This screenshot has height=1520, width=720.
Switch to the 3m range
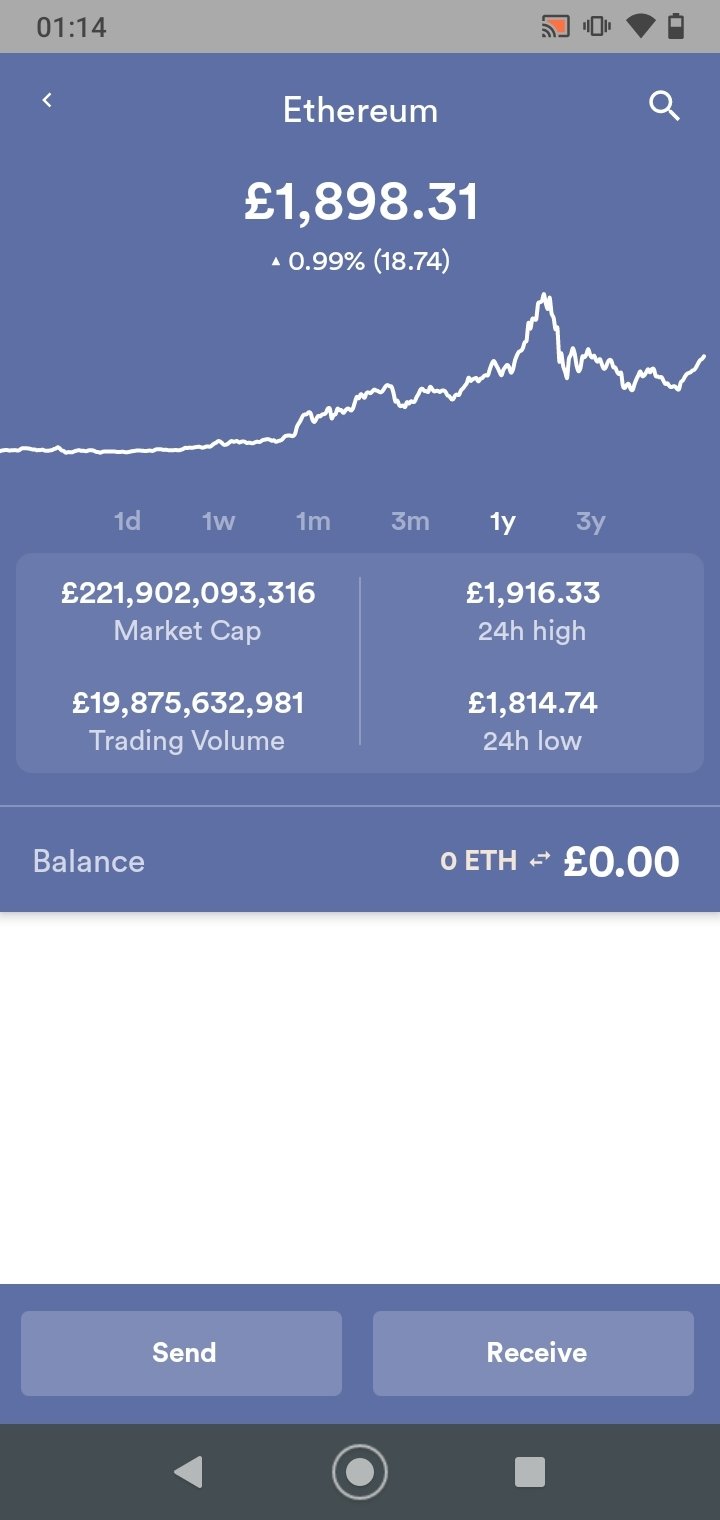(410, 521)
